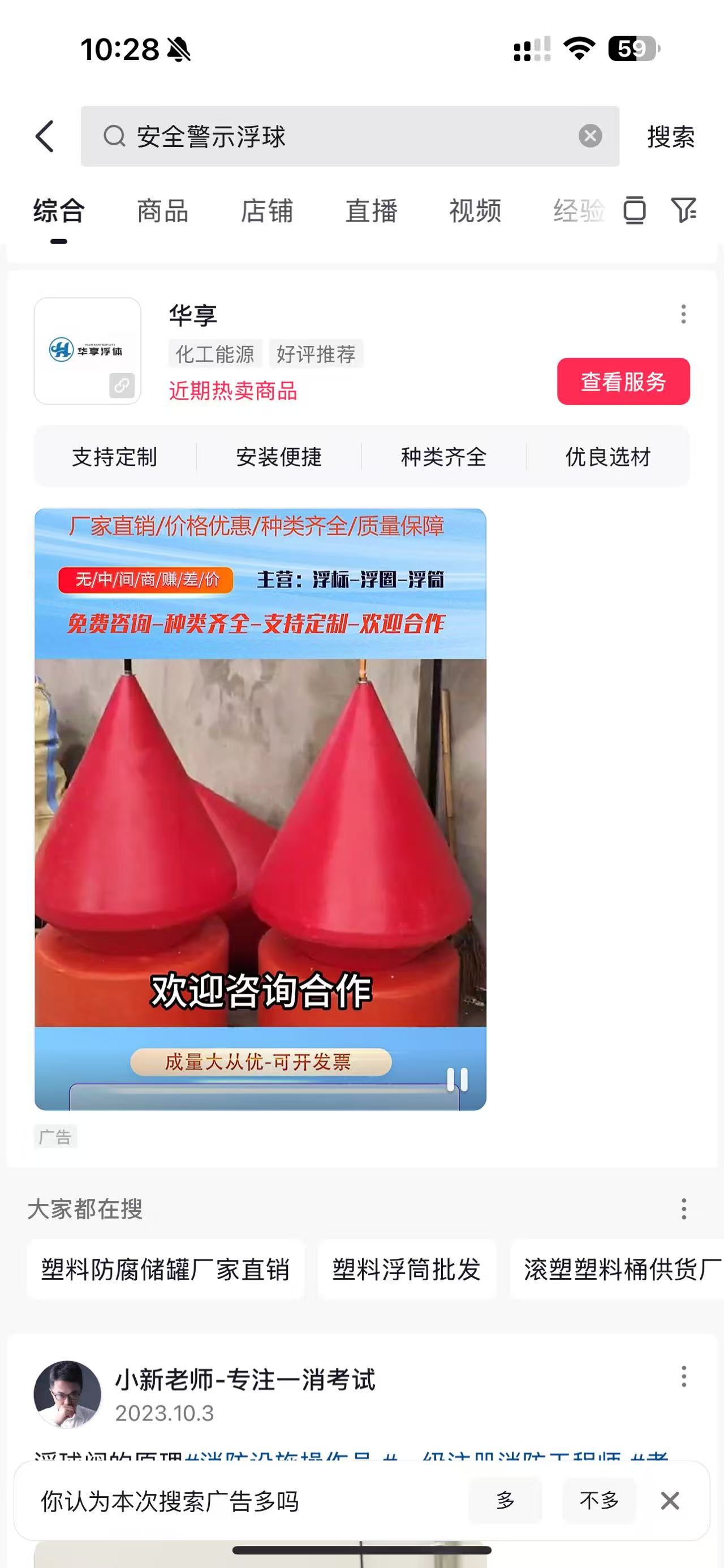Open the more options for the 华享 ad
724x1568 pixels.
pos(683,314)
